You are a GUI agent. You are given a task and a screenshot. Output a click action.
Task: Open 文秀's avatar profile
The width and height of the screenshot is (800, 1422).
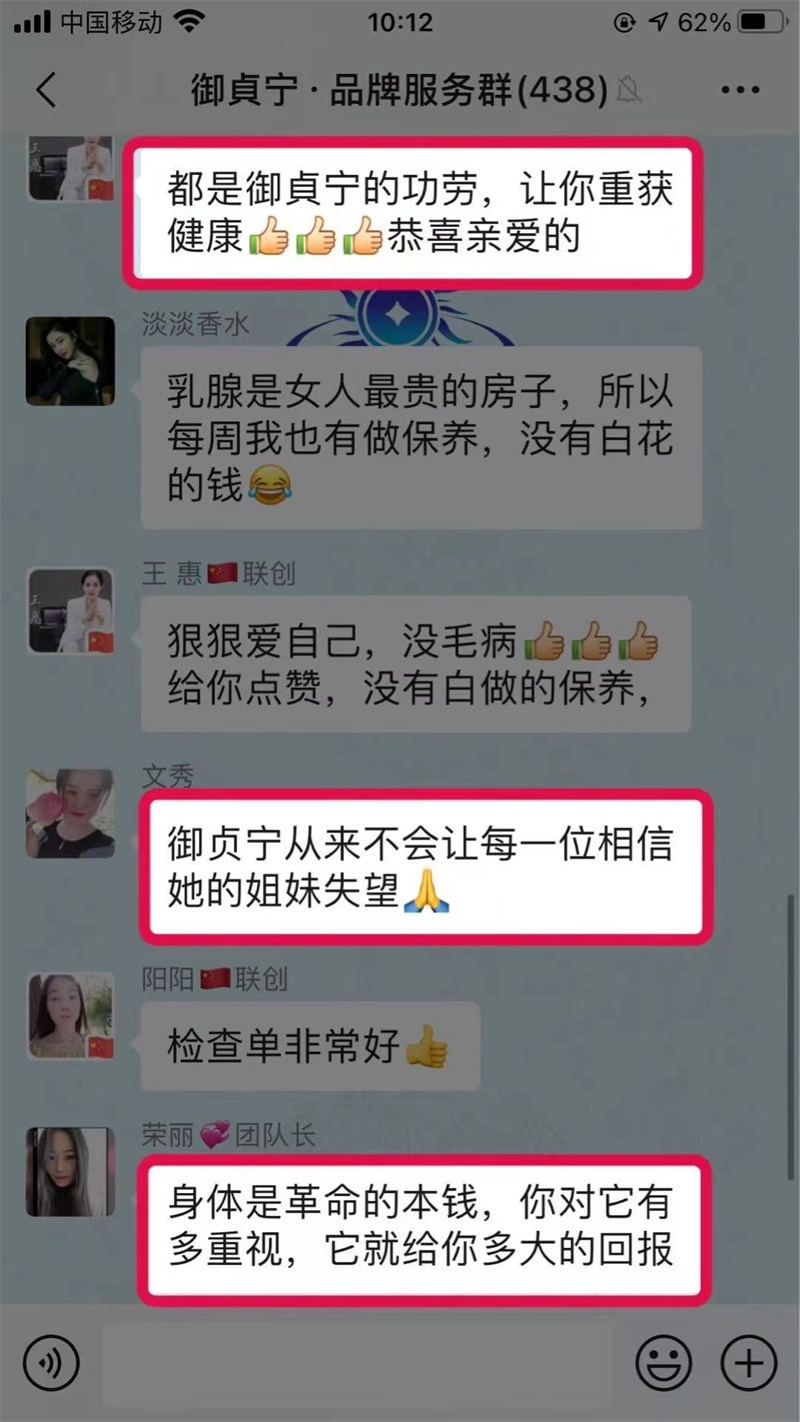pyautogui.click(x=70, y=813)
